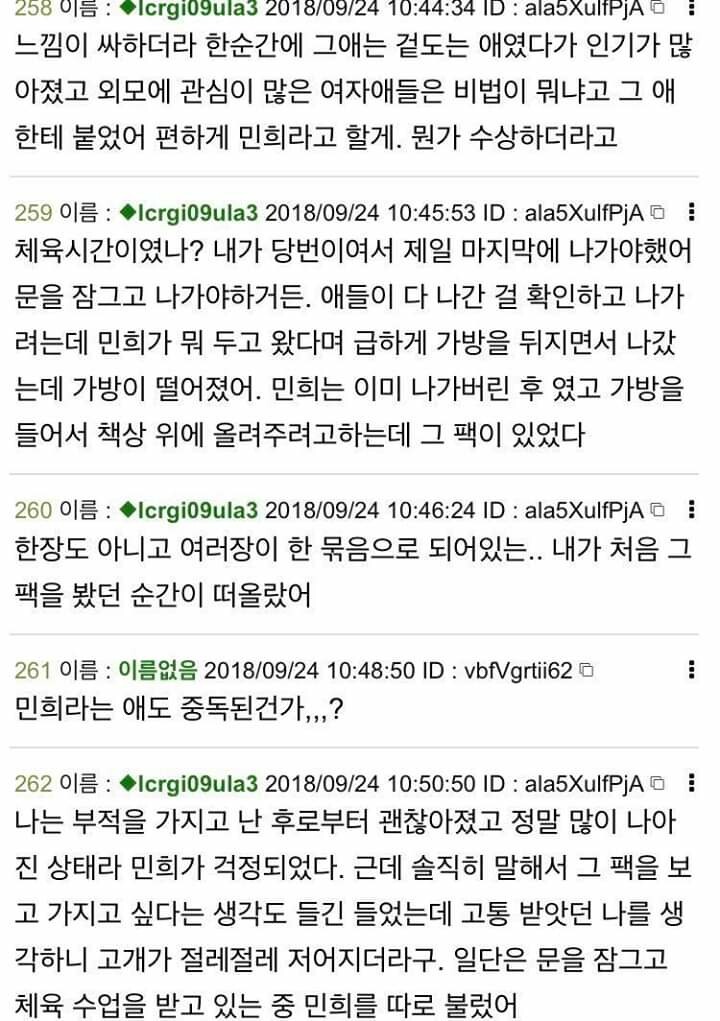
Task: Open the overflow menu on post 260
Action: (691, 510)
